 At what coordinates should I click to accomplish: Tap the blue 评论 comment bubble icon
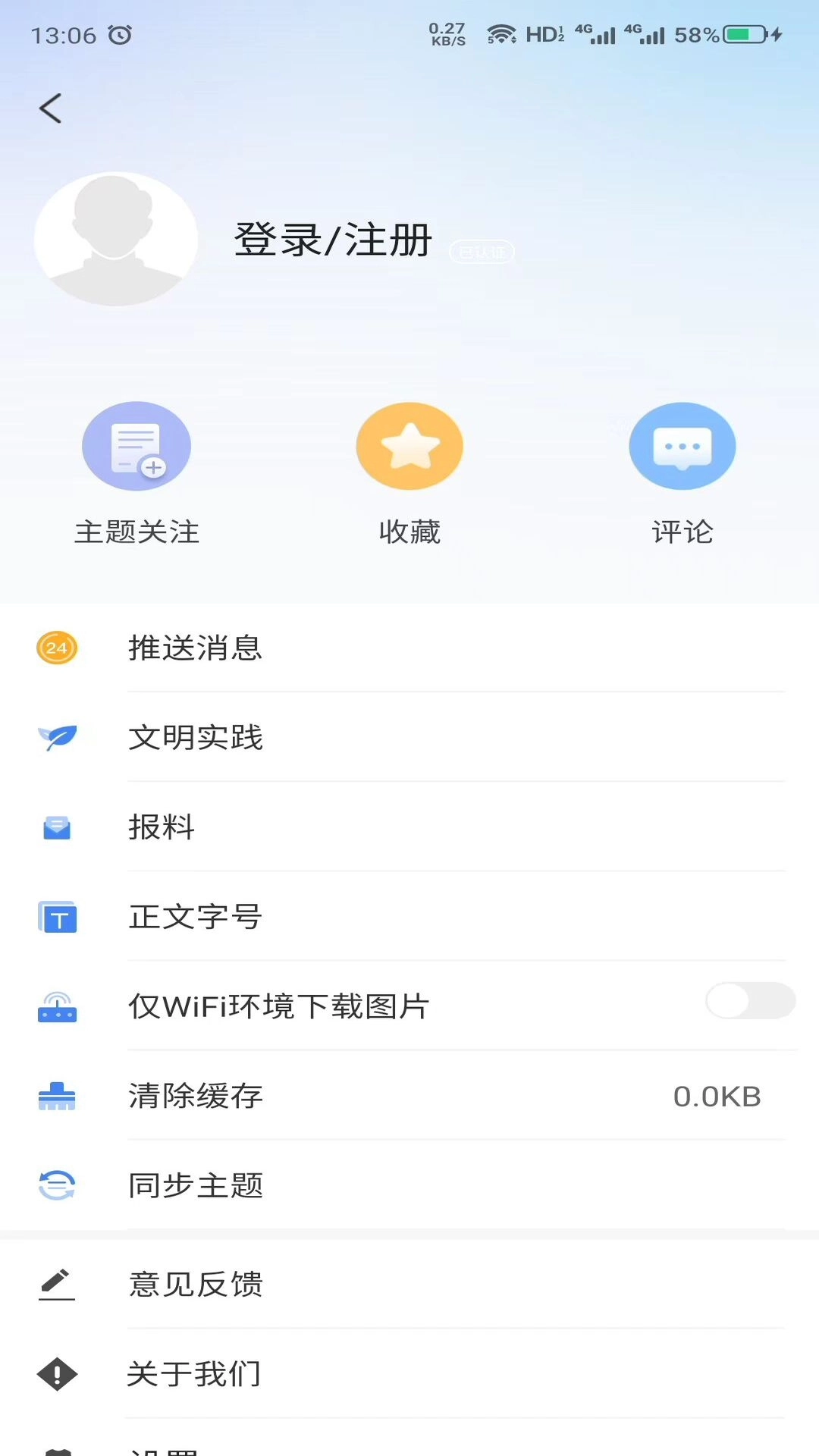(682, 446)
